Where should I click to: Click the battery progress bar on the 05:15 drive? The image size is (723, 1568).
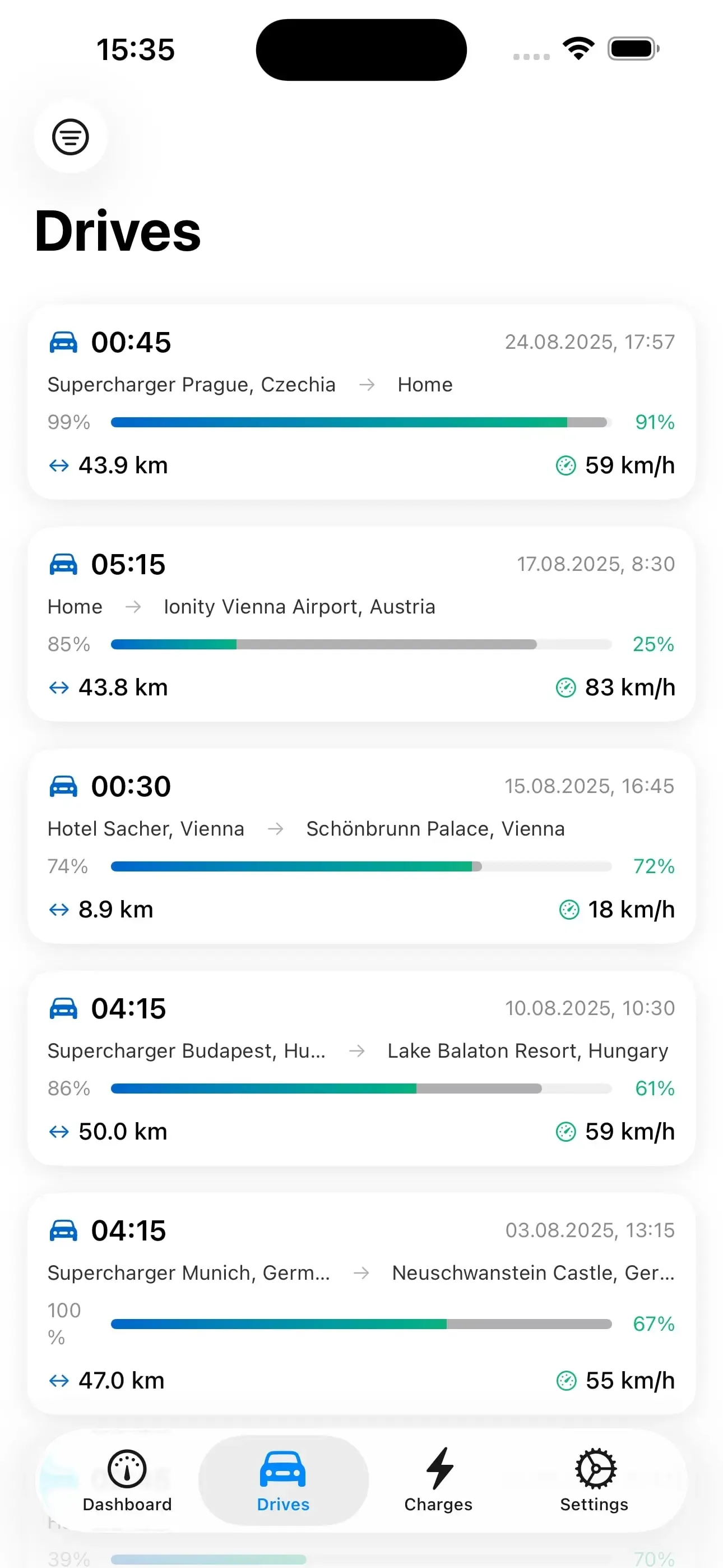(361, 644)
